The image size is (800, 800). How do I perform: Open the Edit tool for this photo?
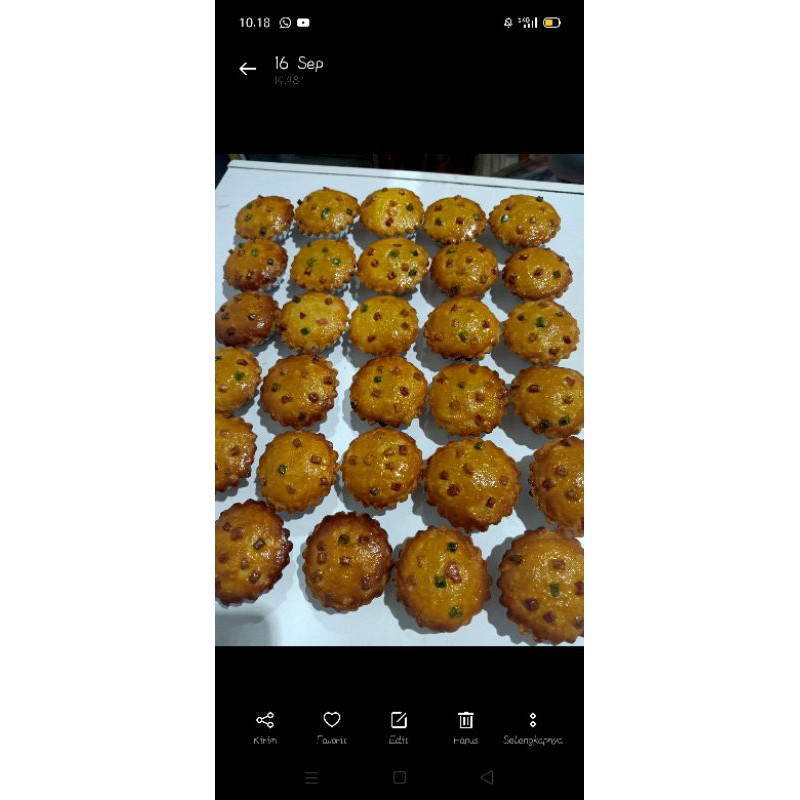[x=399, y=721]
